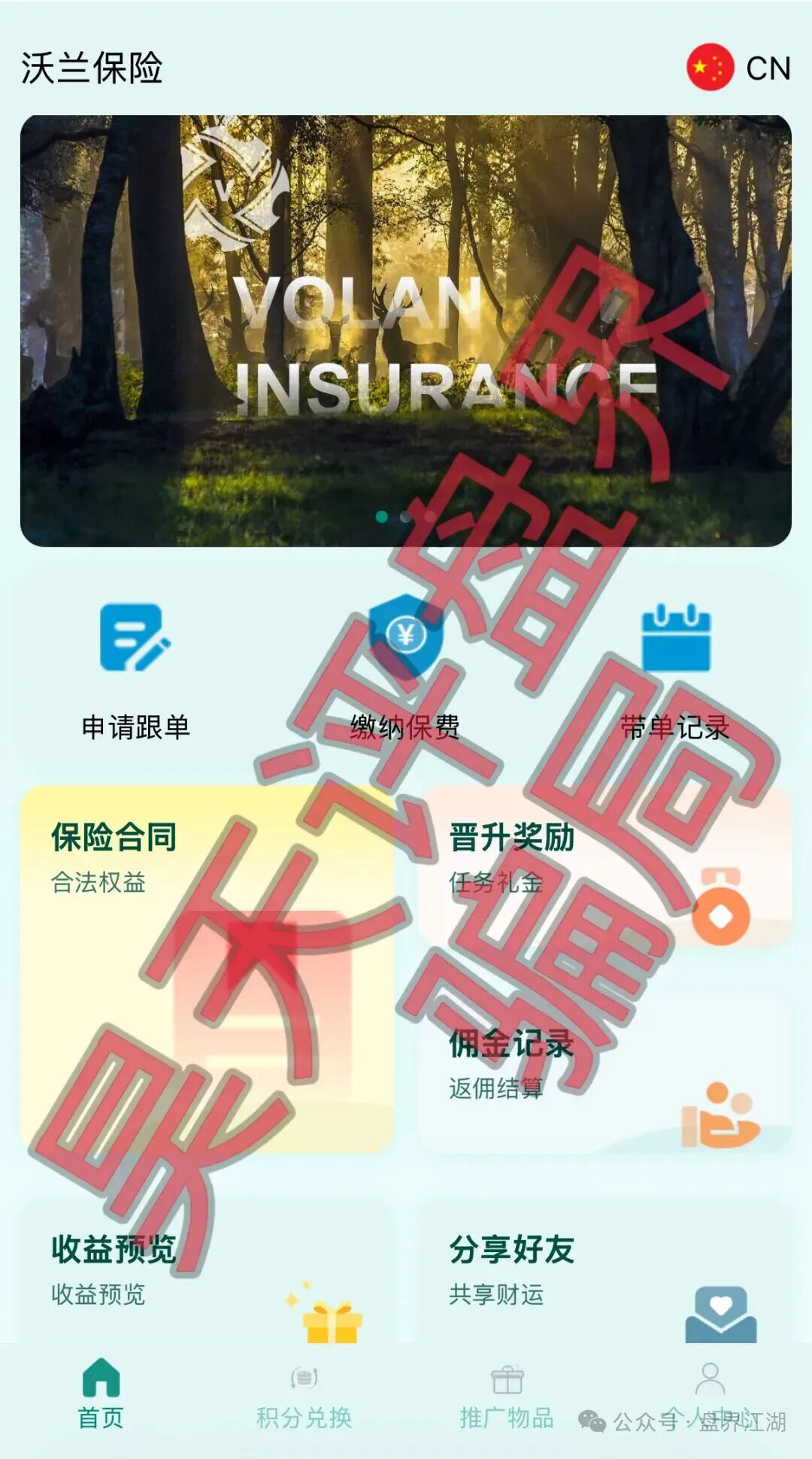
Task: View the 佣金记录 card
Action: tap(604, 1072)
